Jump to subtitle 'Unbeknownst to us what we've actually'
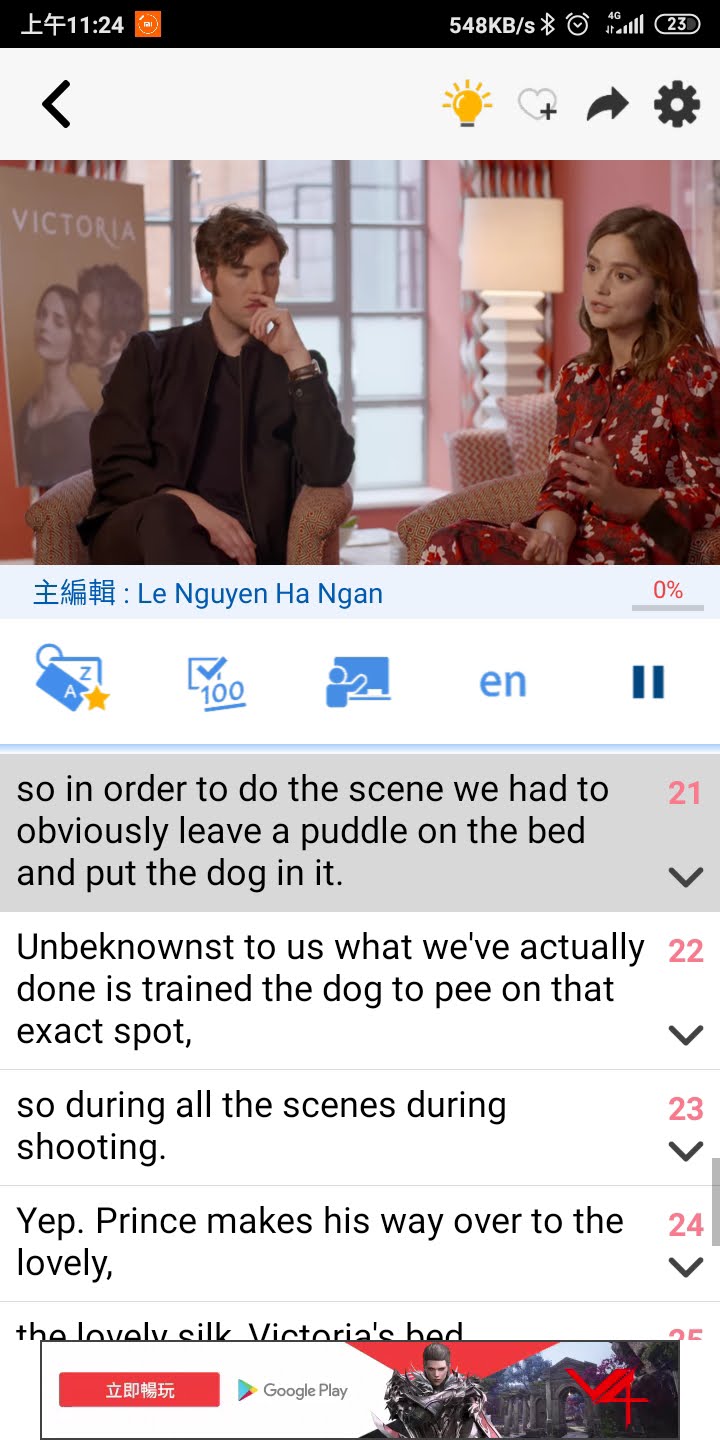720x1440 pixels. click(x=330, y=988)
